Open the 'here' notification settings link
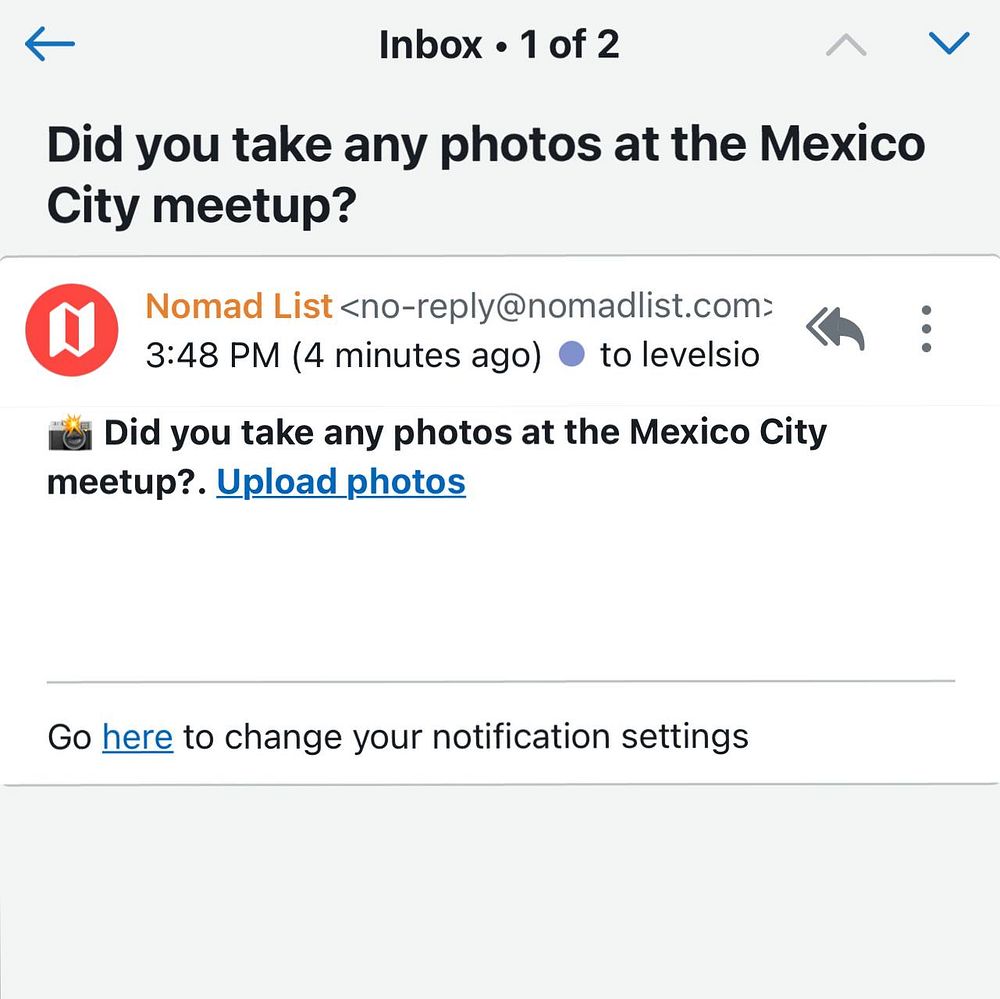Screen dimensions: 1000x999 137,737
